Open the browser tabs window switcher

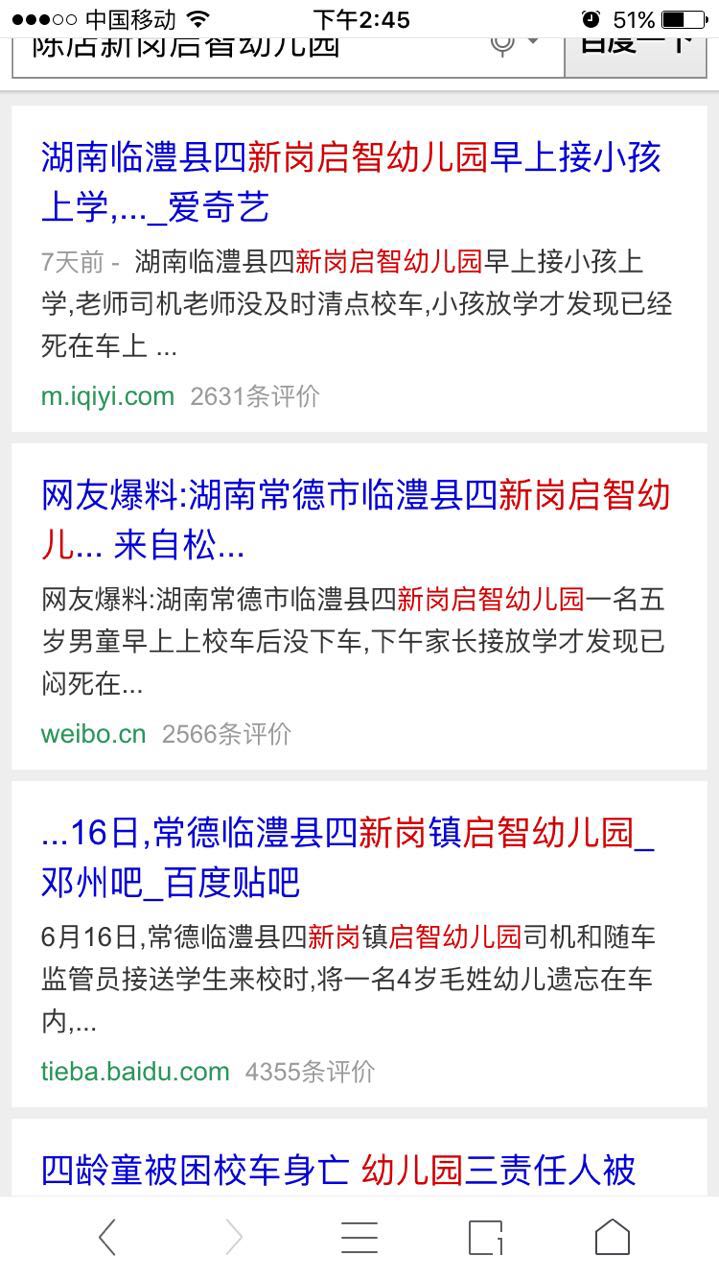486,1238
